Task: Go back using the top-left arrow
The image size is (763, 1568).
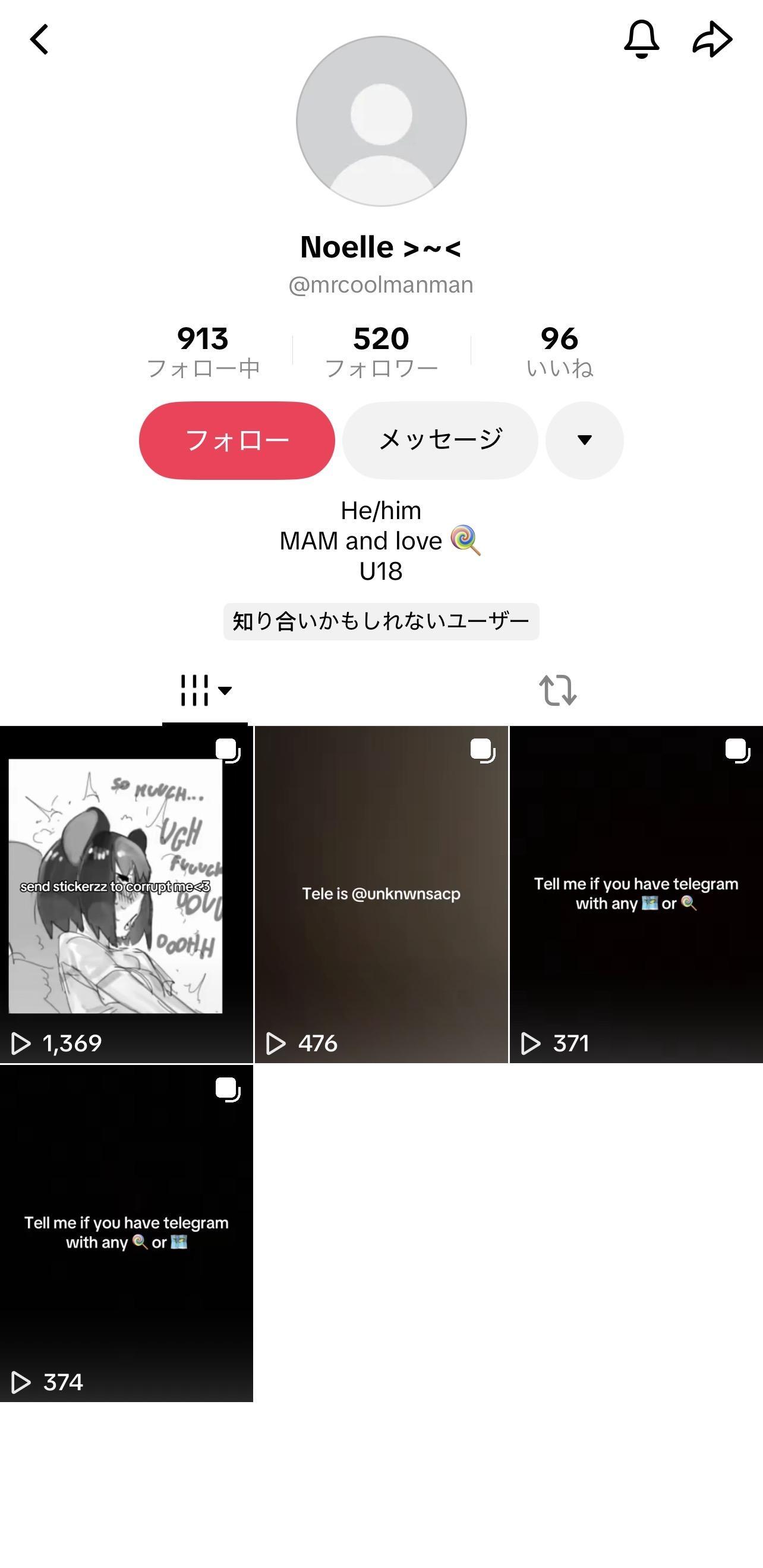Action: point(40,40)
